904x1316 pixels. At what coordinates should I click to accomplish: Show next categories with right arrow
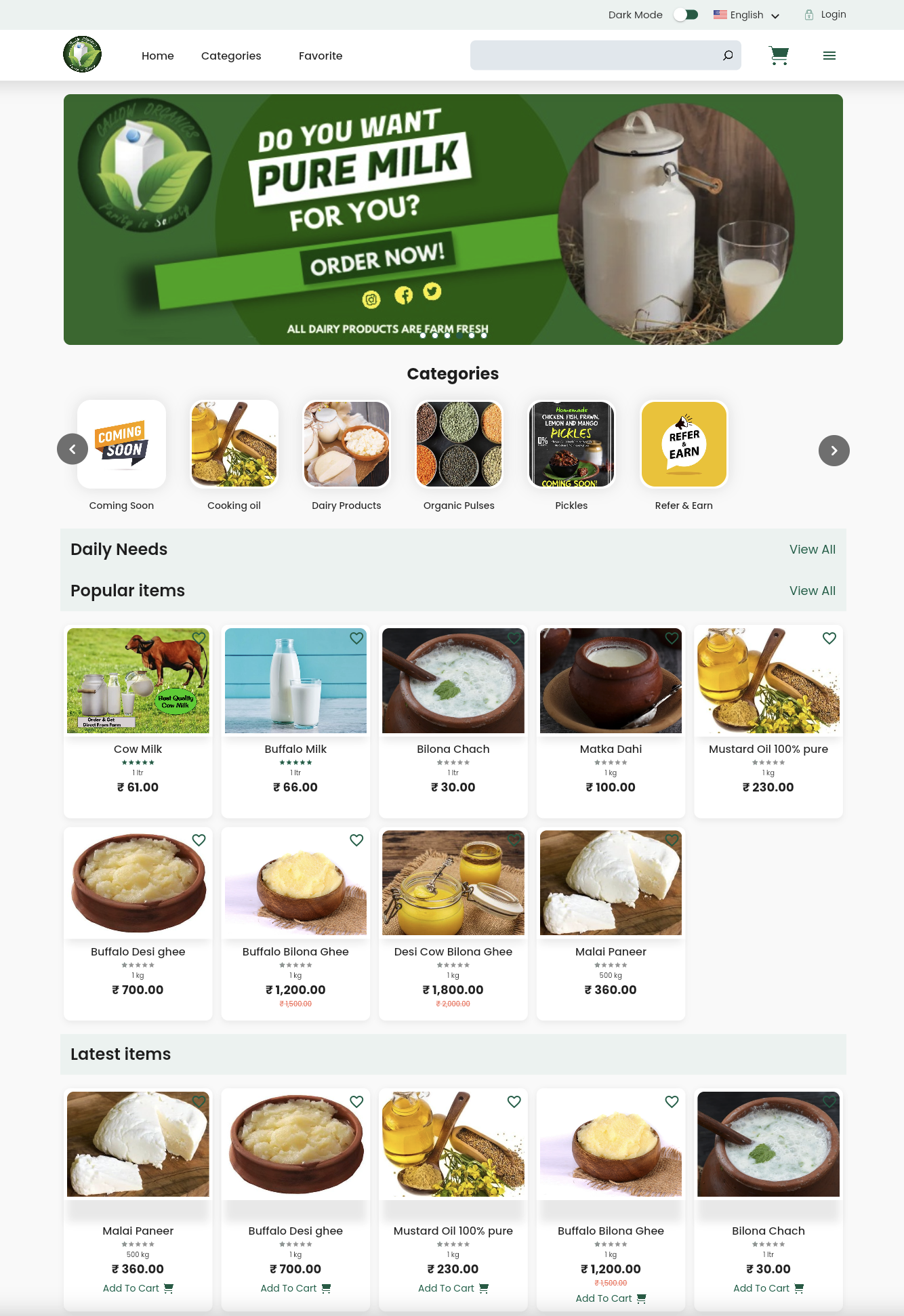pyautogui.click(x=834, y=451)
